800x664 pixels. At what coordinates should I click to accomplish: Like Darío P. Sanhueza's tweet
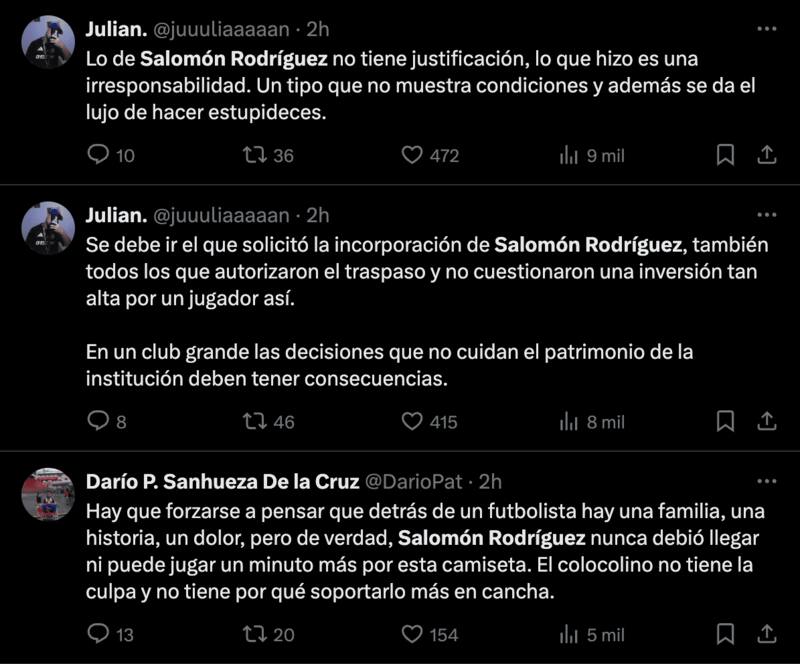pyautogui.click(x=412, y=633)
